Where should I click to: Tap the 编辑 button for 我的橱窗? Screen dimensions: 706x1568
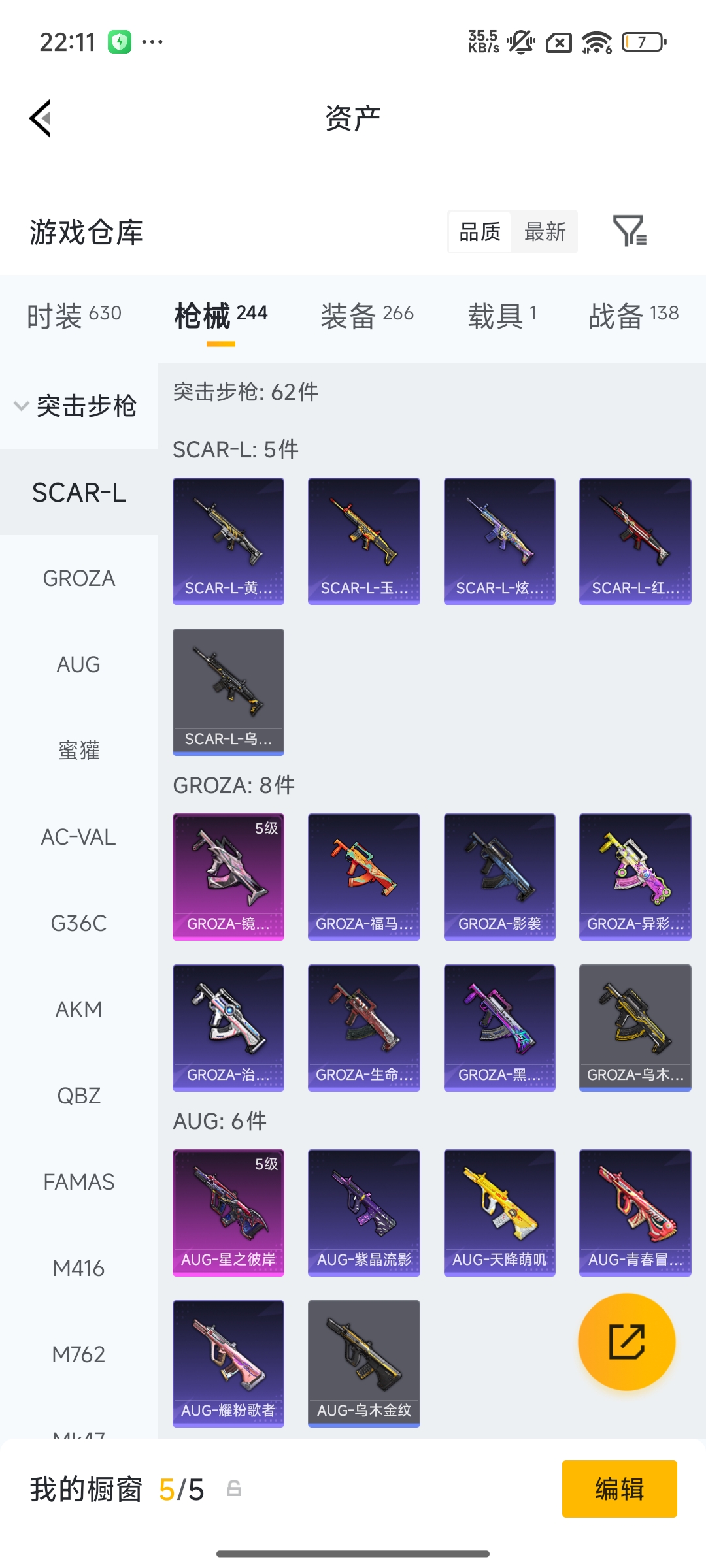click(619, 1489)
